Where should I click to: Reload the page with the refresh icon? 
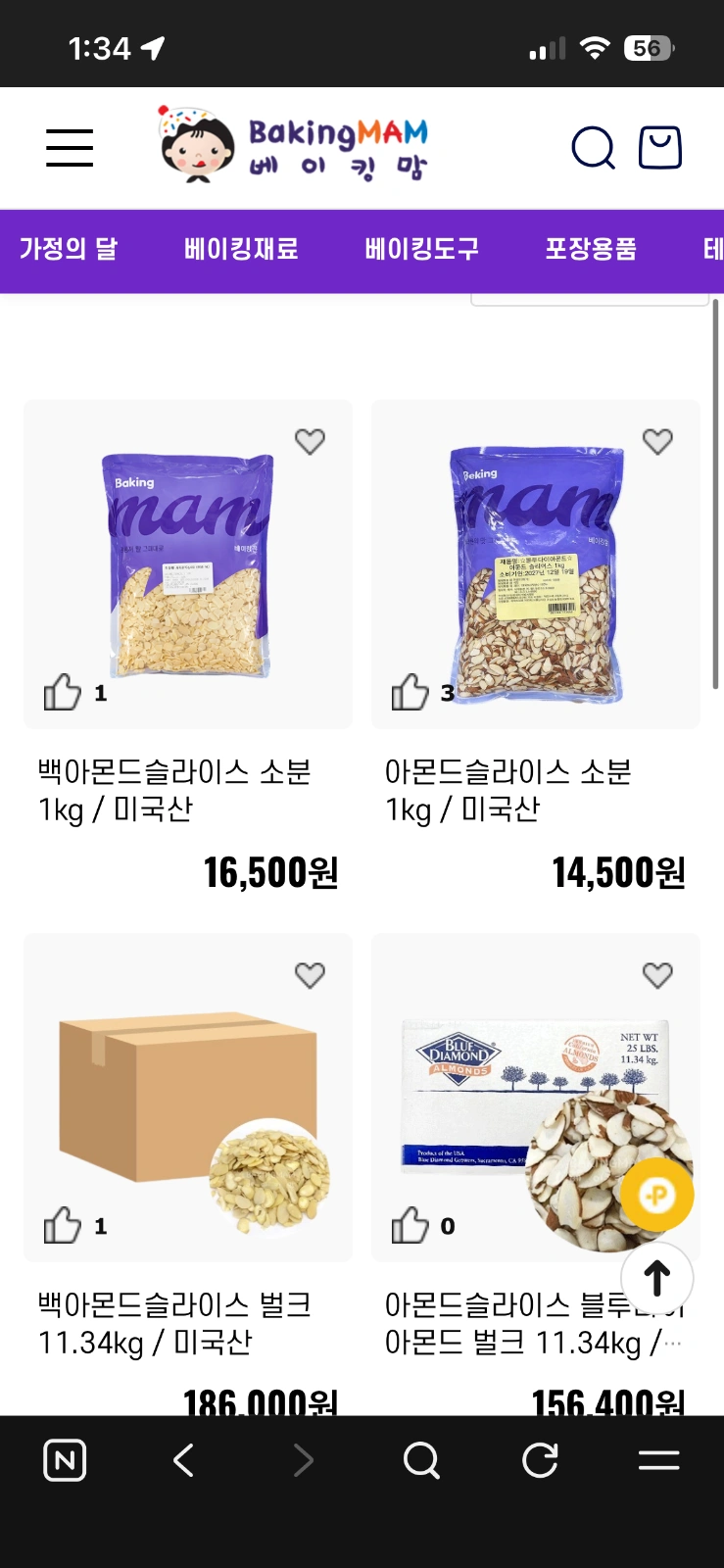click(540, 1460)
